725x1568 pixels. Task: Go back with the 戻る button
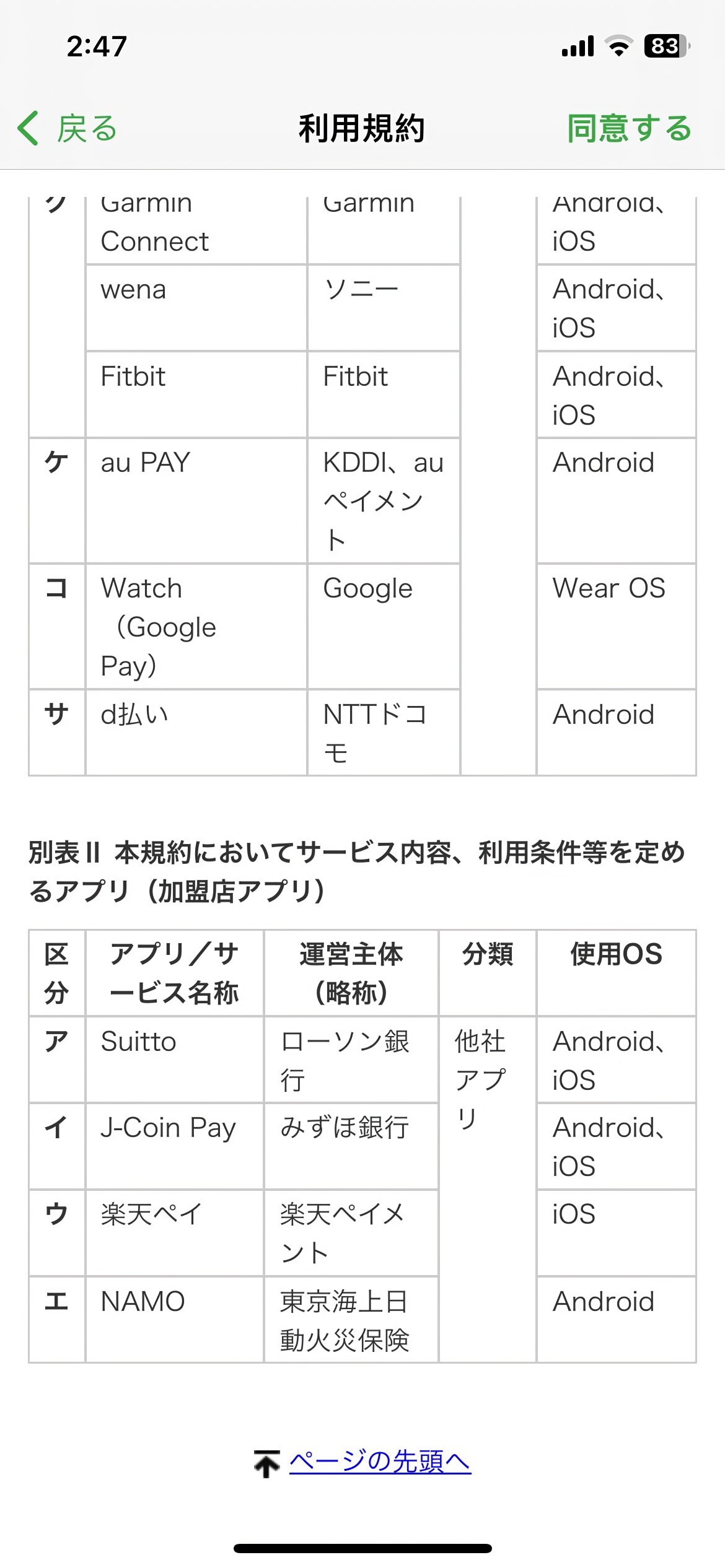click(x=68, y=129)
